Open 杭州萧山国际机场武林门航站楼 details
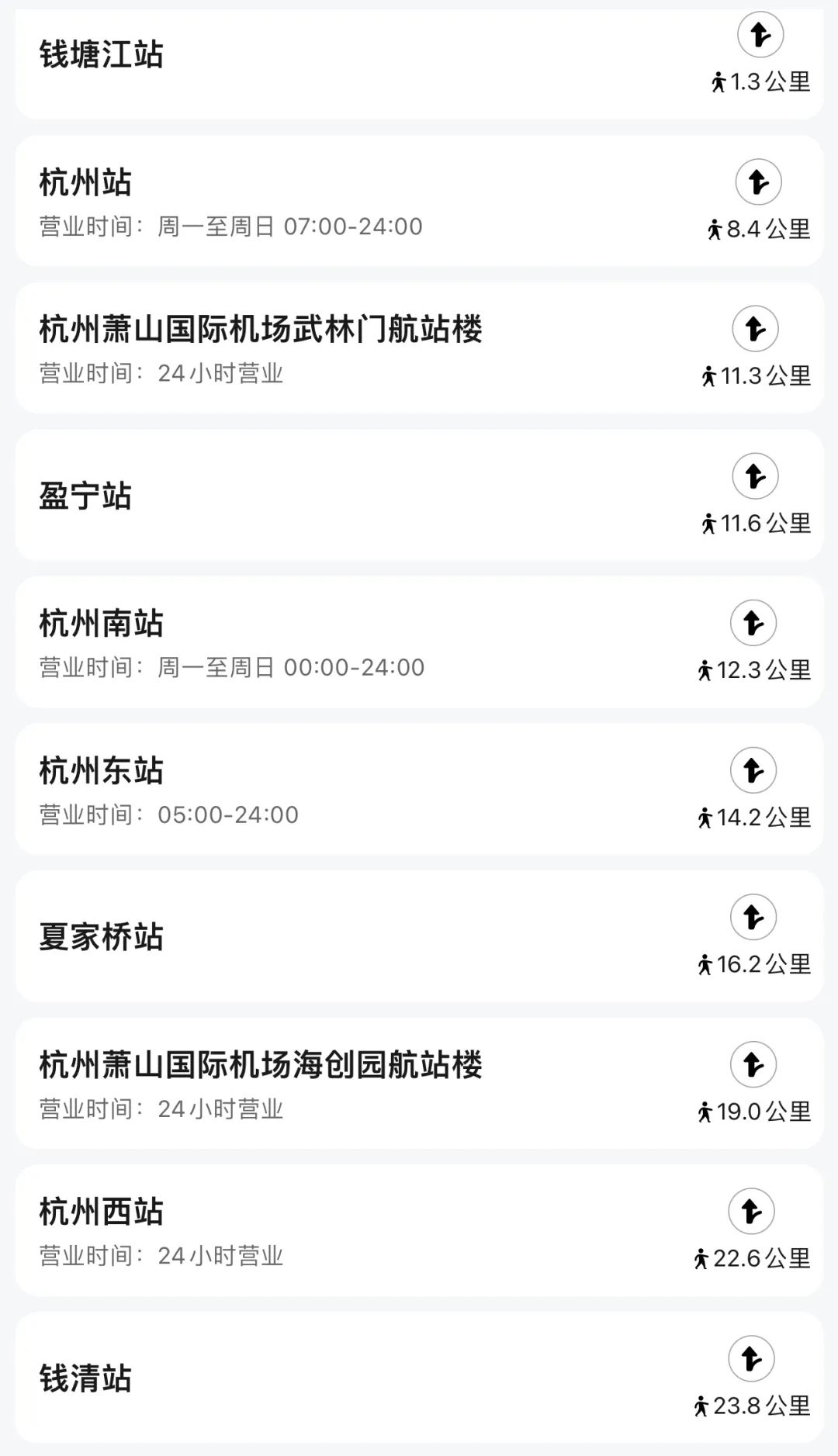 coord(310,348)
